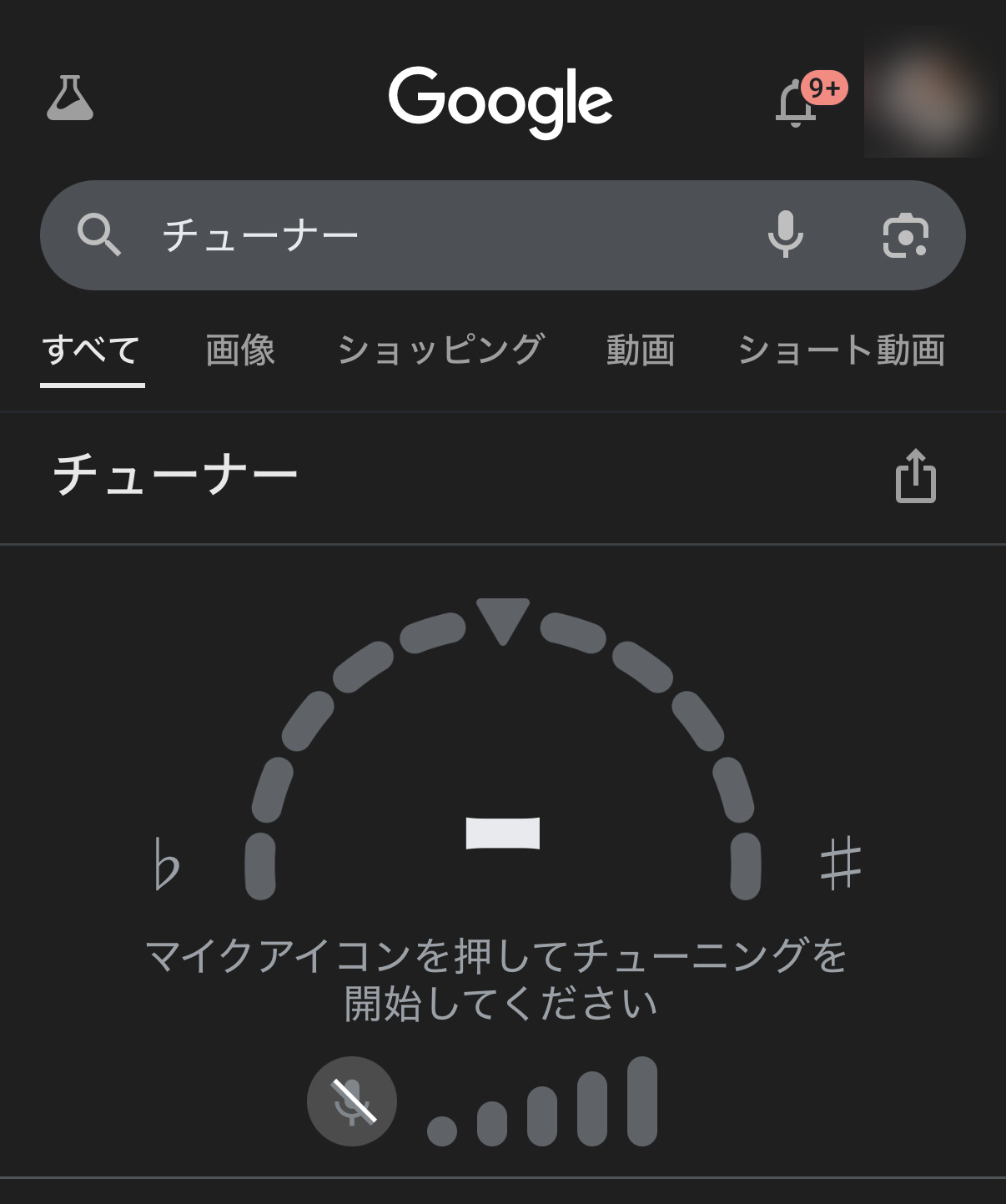Viewport: 1006px width, 1204px height.
Task: Select the すべて tab
Action: (92, 350)
